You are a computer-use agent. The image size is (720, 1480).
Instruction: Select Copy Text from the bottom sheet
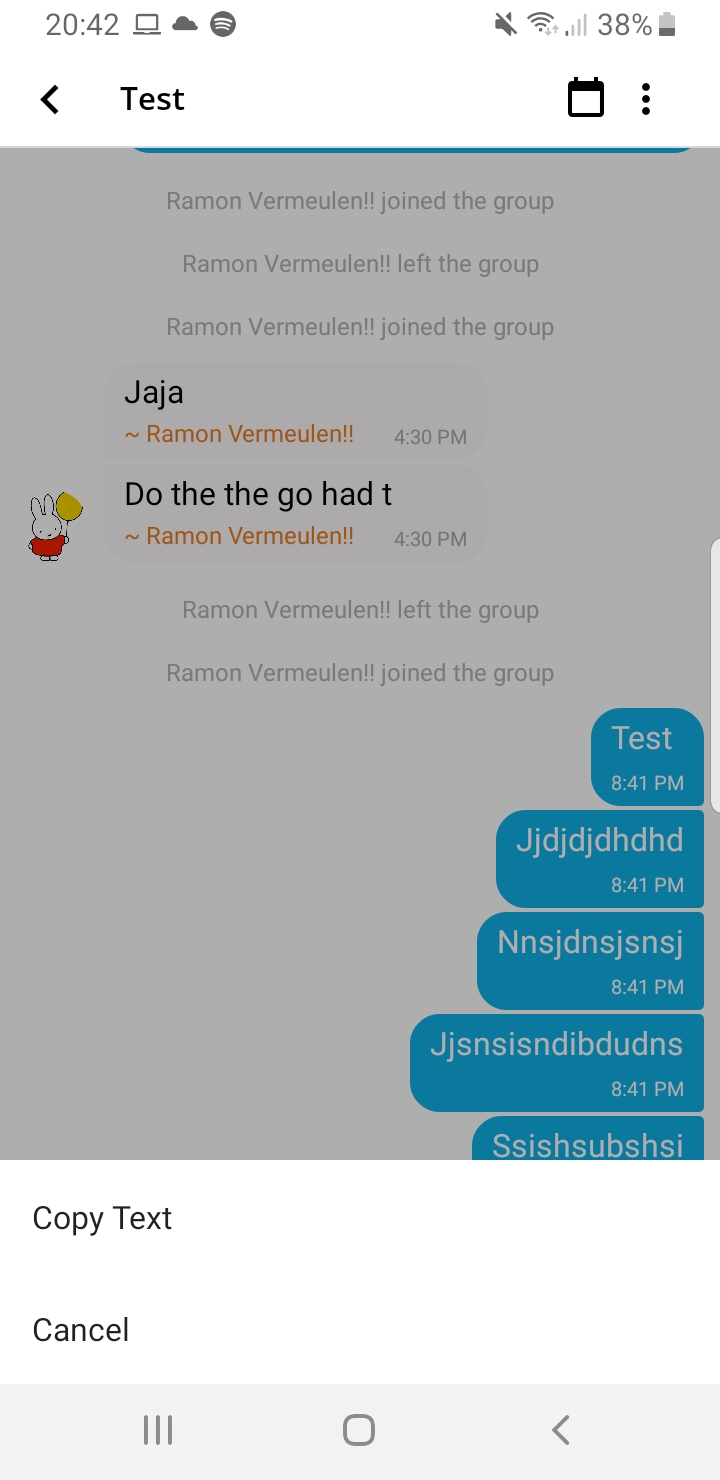pyautogui.click(x=102, y=1218)
